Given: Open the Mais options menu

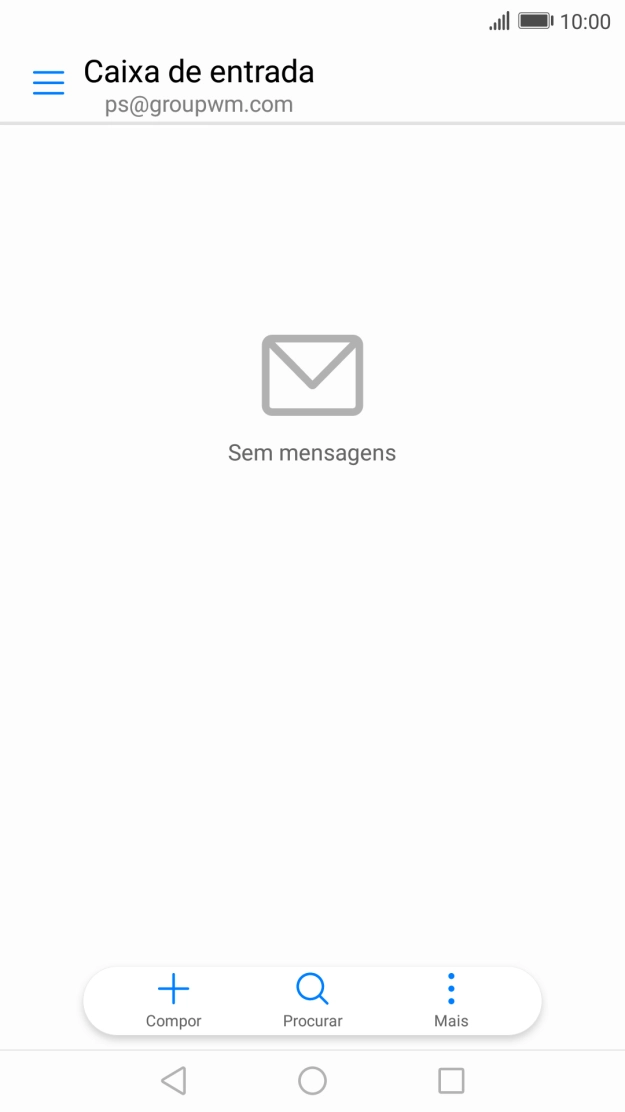Looking at the screenshot, I should click(x=451, y=1000).
